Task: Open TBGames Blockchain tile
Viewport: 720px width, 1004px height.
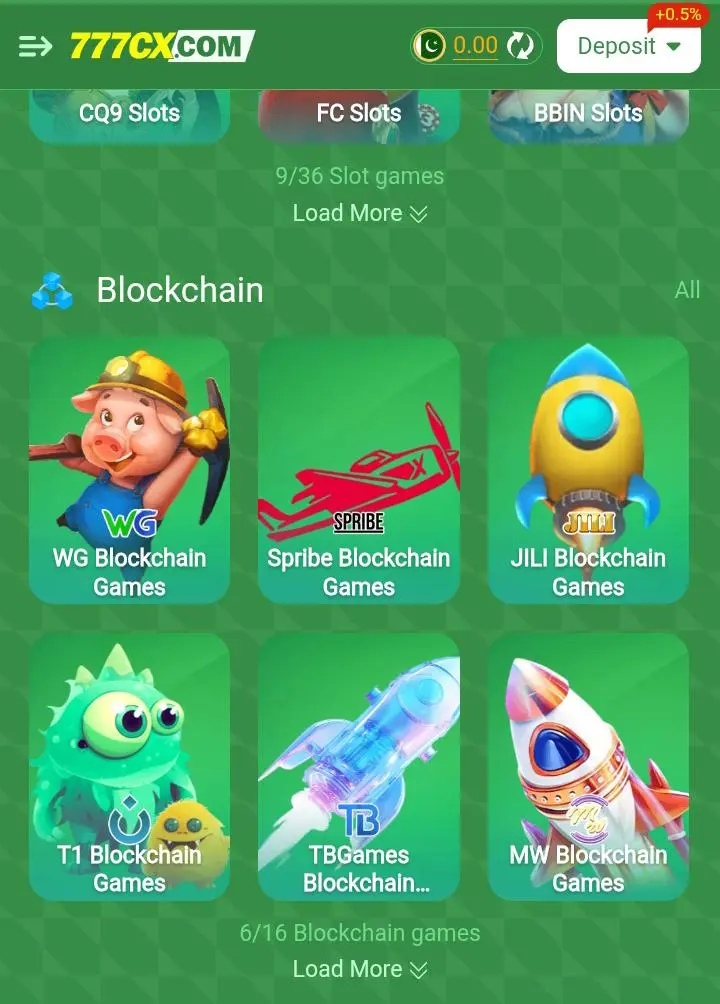Action: [359, 766]
